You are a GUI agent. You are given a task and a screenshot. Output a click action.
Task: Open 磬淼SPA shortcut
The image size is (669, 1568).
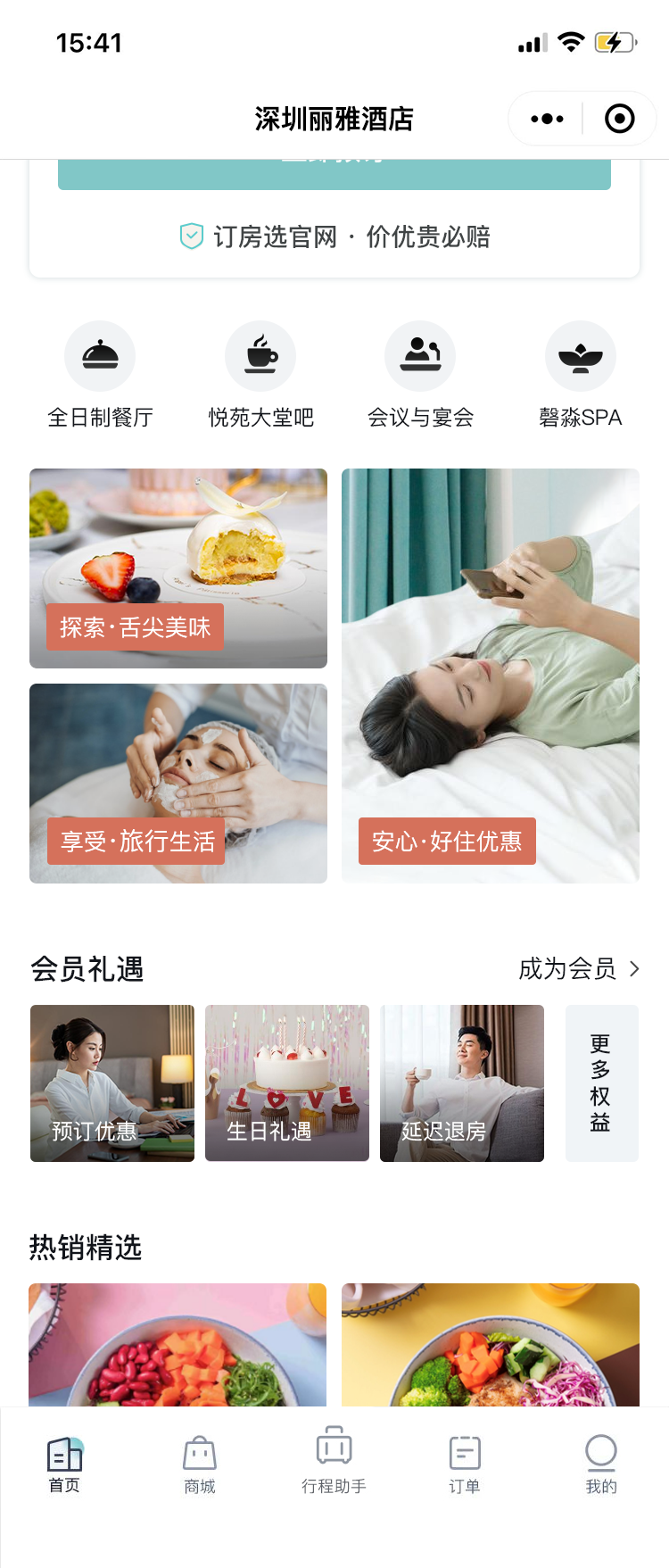point(580,375)
